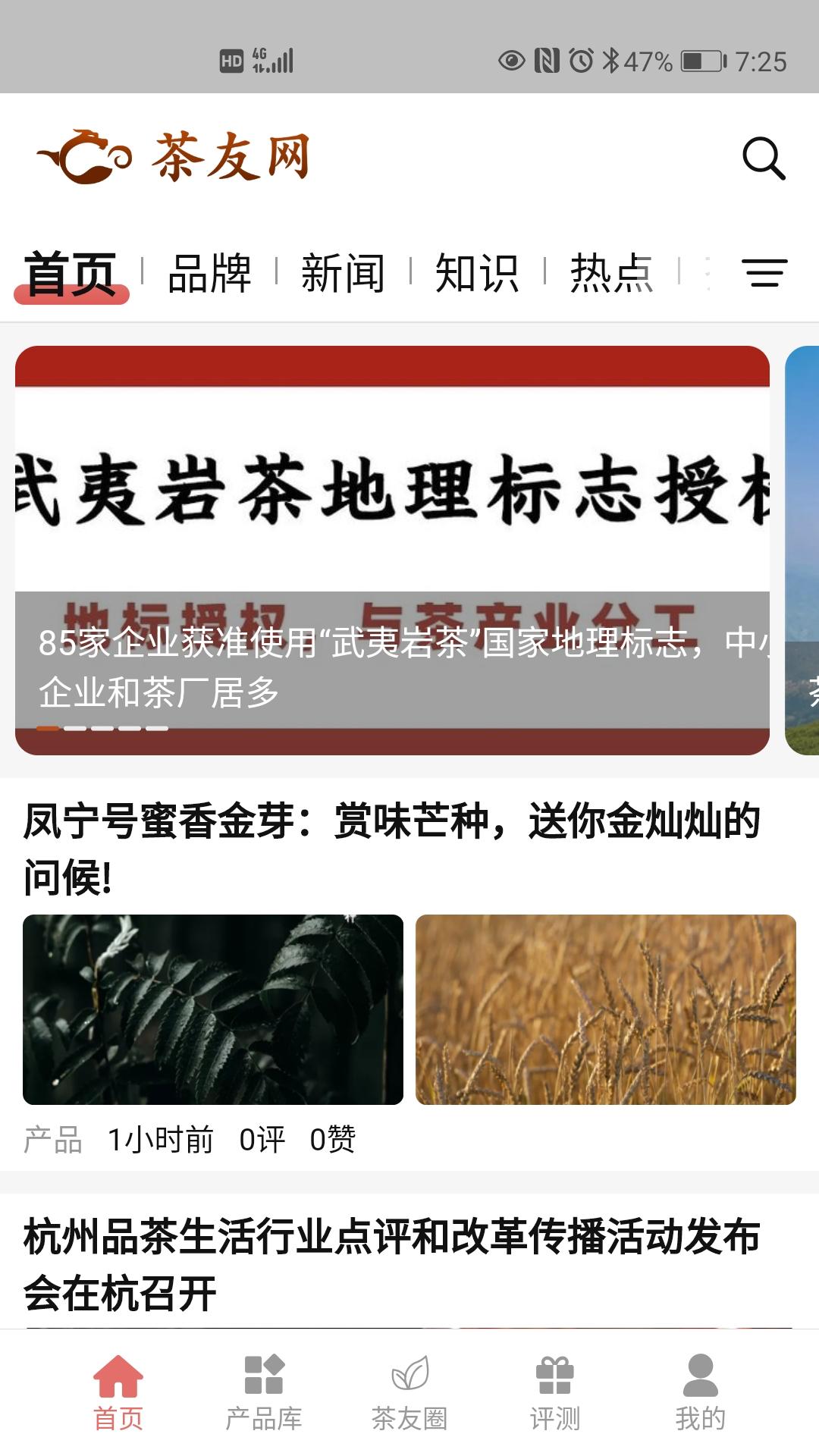
Task: Open the search function
Action: pos(765,159)
